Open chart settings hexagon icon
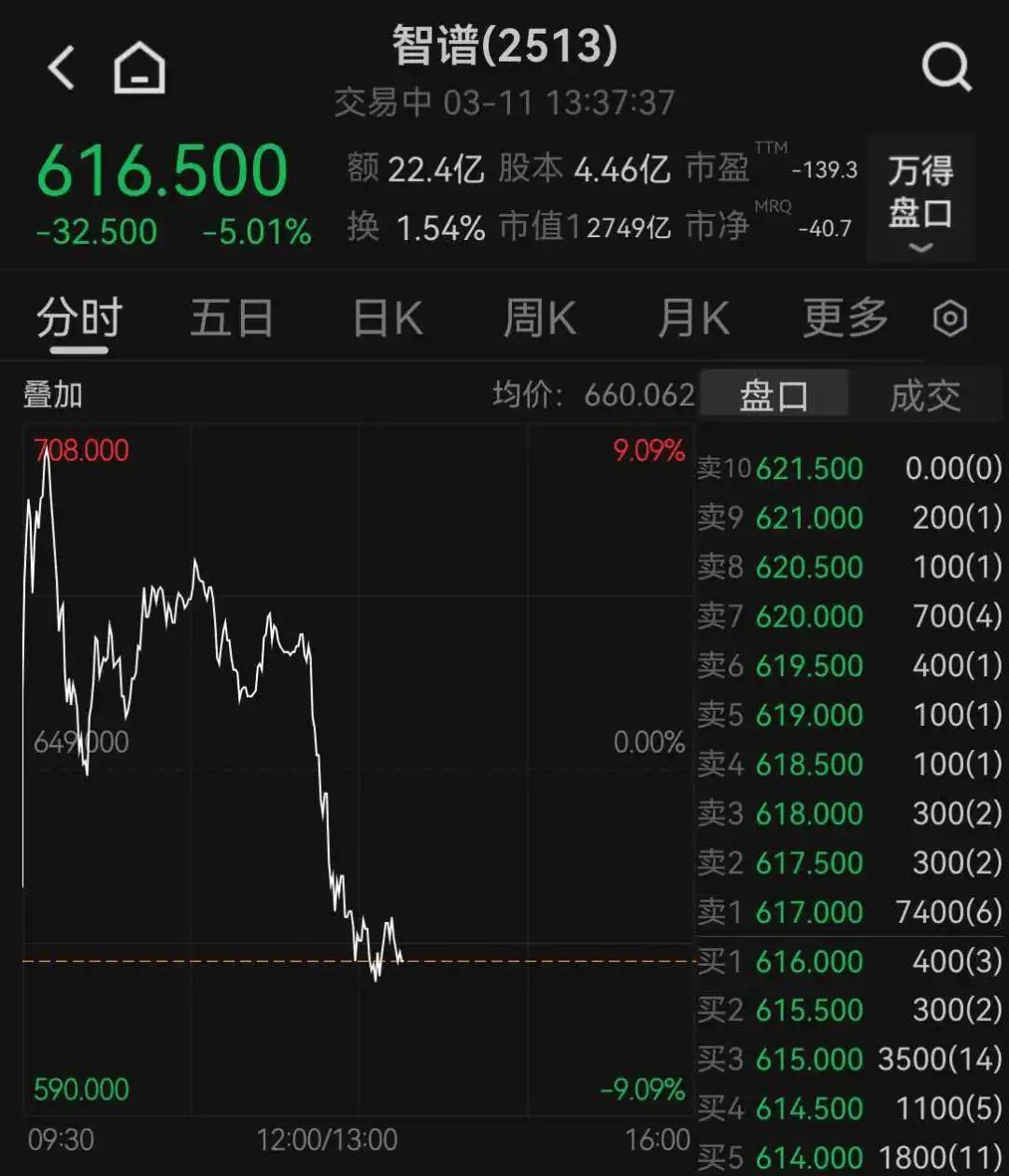Screen dimensions: 1009x1176 pos(950,319)
